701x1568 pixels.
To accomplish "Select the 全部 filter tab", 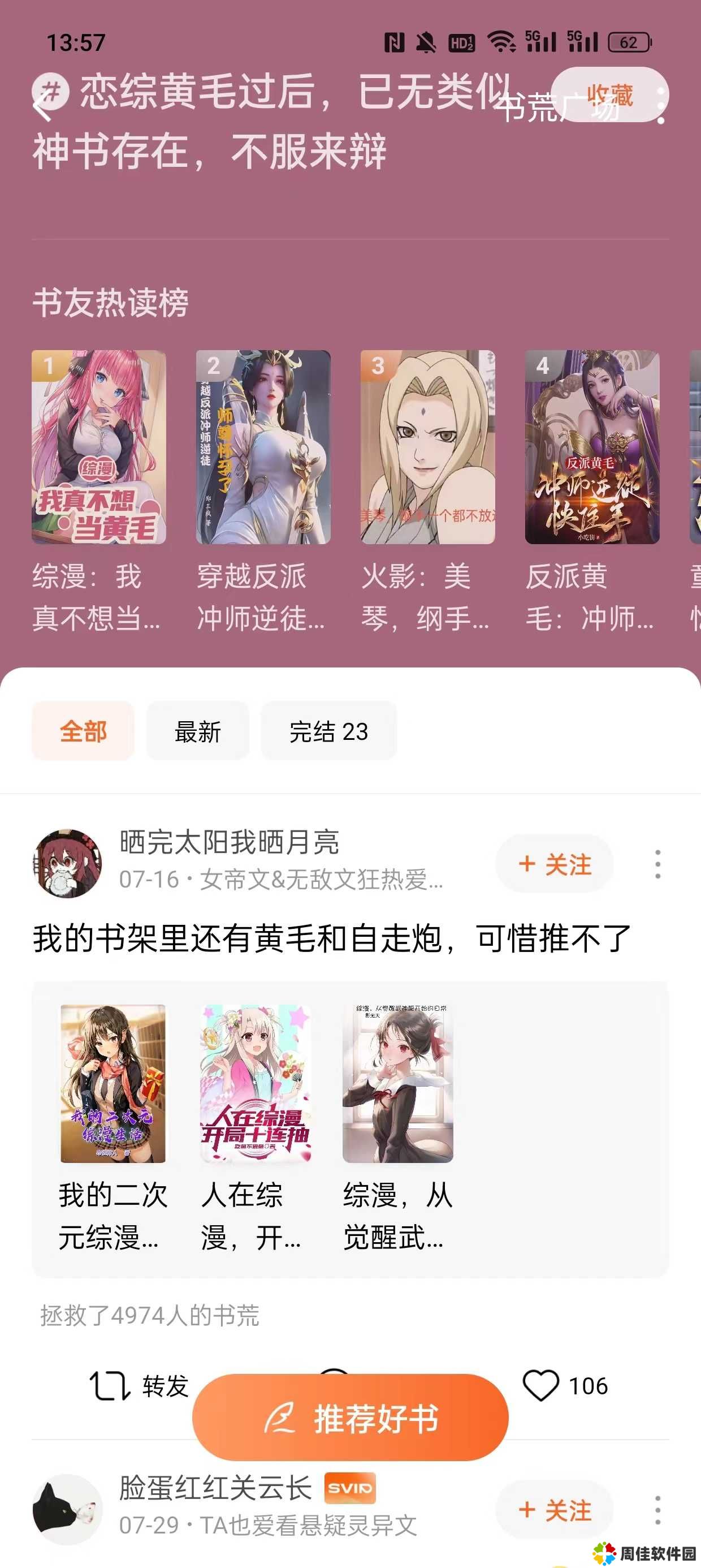I will tap(83, 731).
